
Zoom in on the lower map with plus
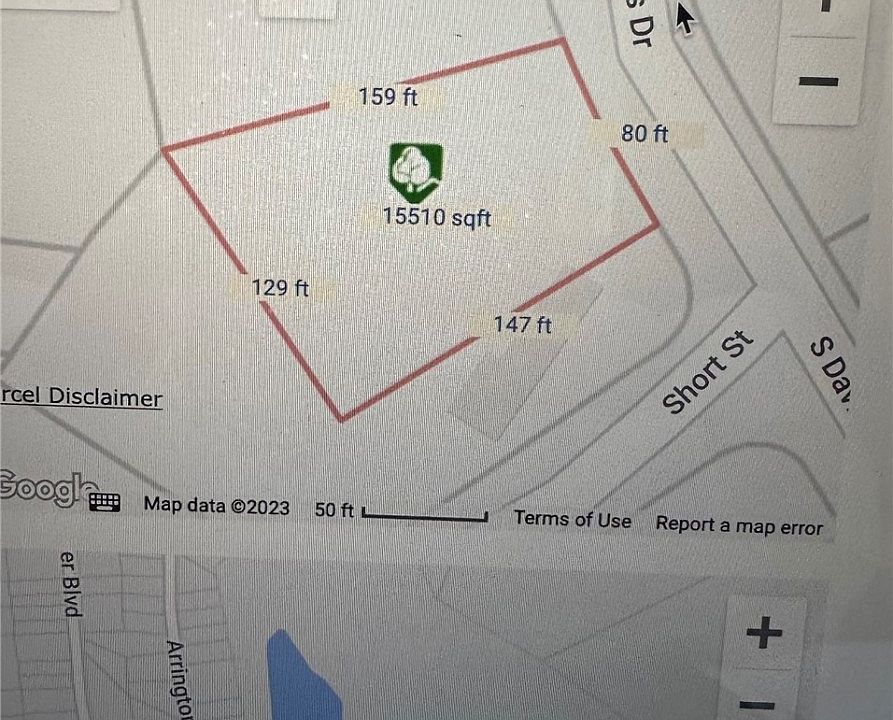click(764, 633)
